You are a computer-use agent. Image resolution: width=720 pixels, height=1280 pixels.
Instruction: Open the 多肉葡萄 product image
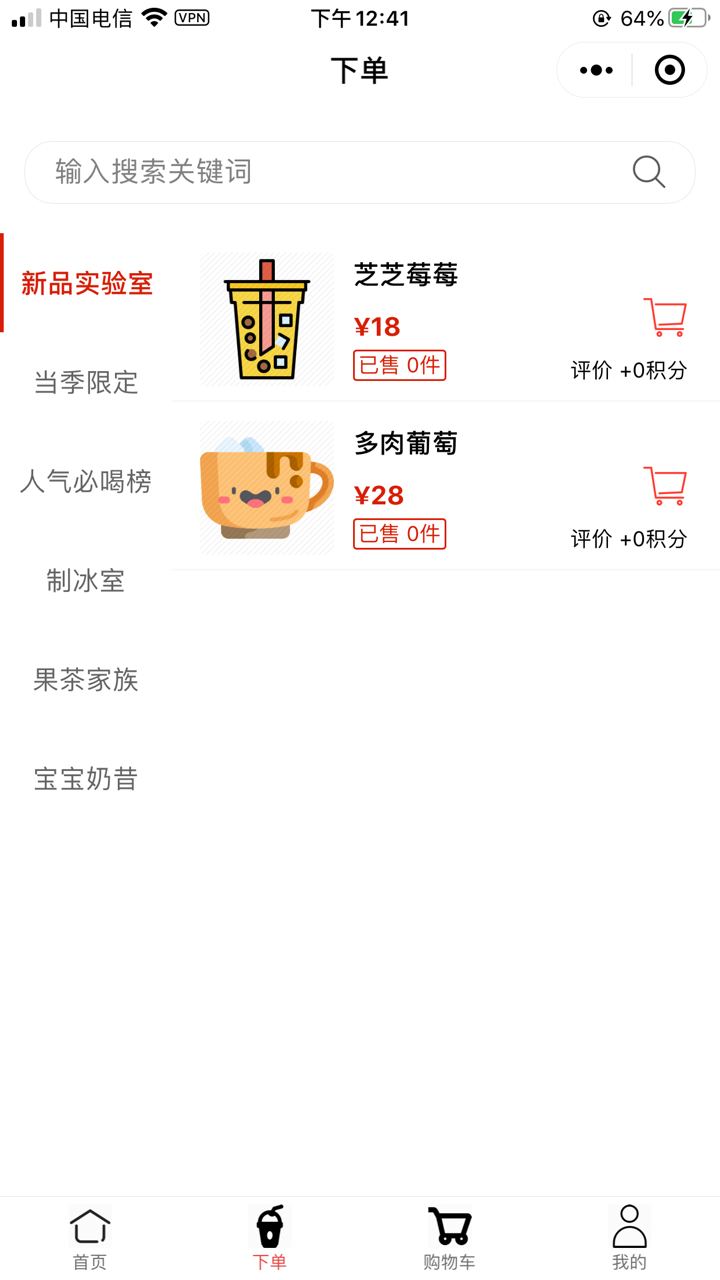tap(267, 487)
